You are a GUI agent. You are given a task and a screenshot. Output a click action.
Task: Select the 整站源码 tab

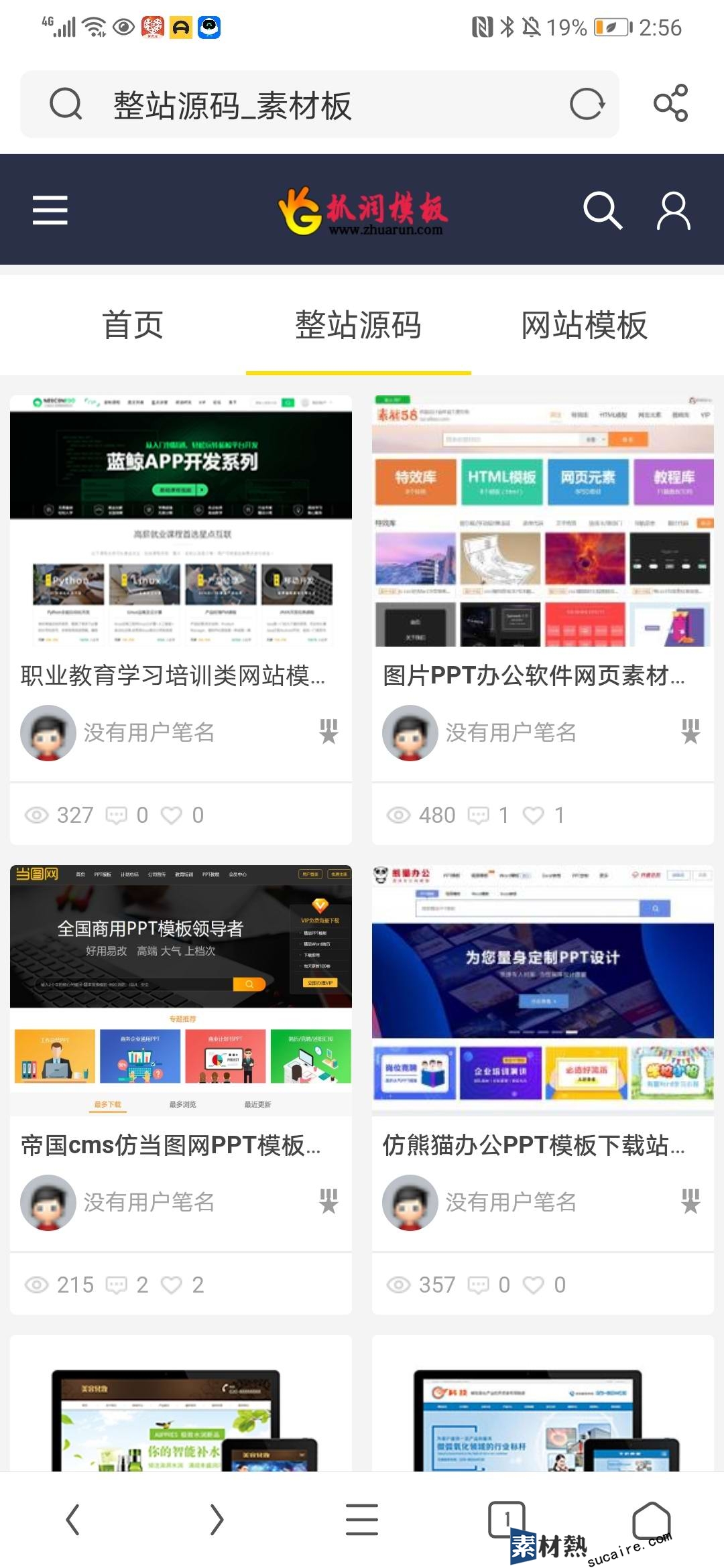coord(359,326)
